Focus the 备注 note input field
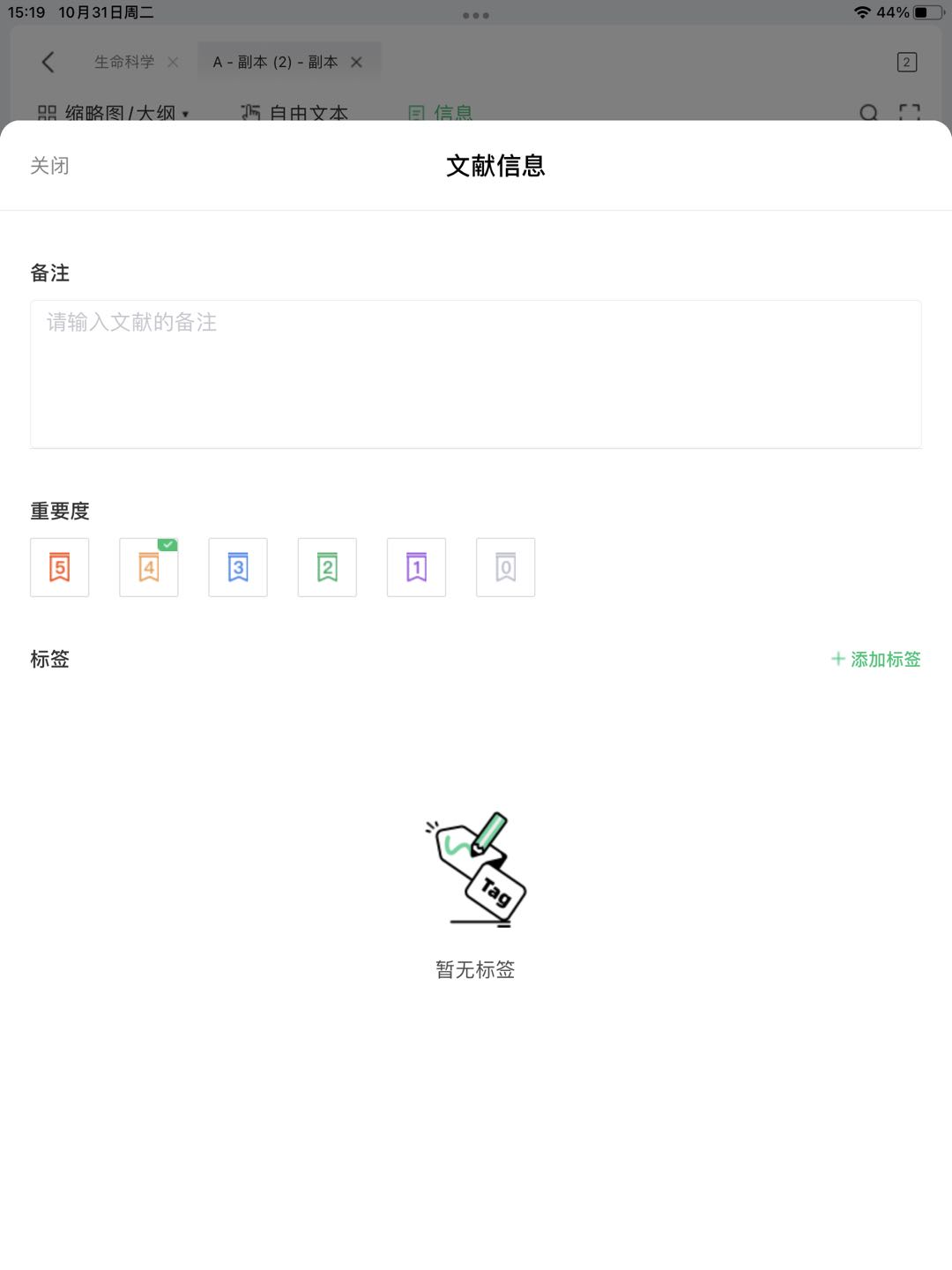Screen dimensions: 952x1270 coord(476,374)
